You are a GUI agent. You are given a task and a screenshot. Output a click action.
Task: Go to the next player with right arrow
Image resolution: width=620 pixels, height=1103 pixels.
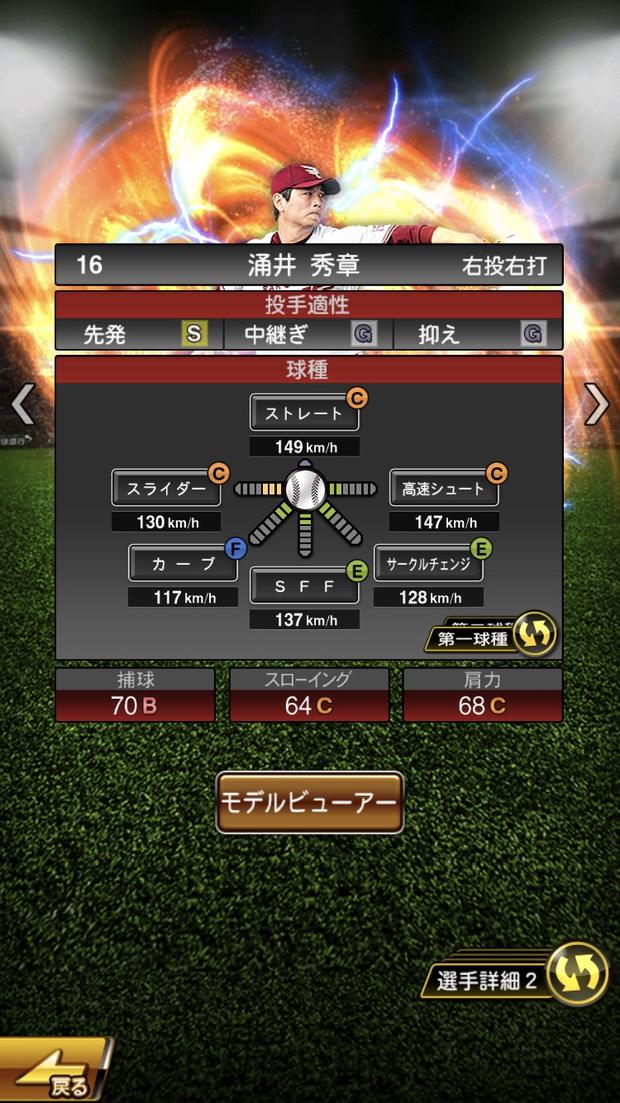pos(597,405)
